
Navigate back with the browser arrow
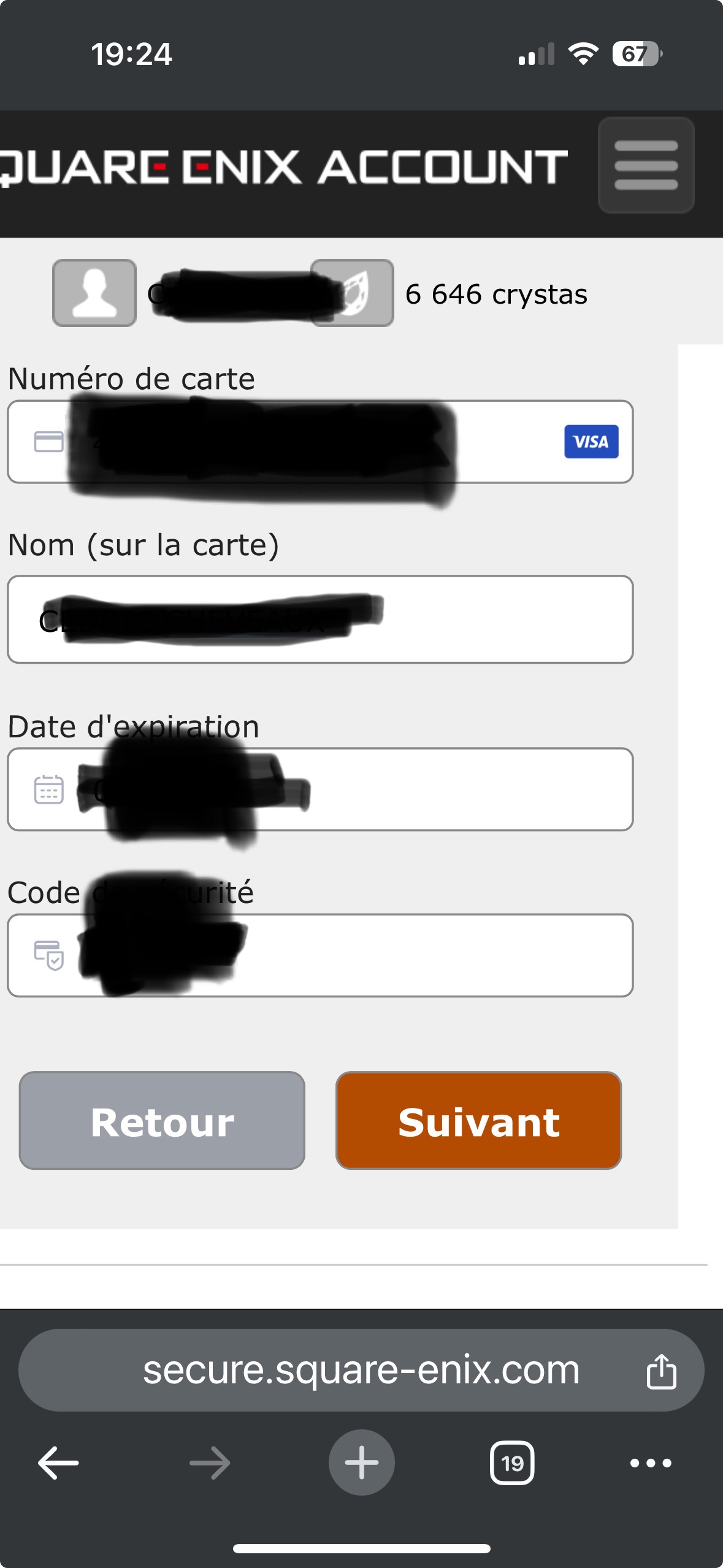click(58, 1463)
